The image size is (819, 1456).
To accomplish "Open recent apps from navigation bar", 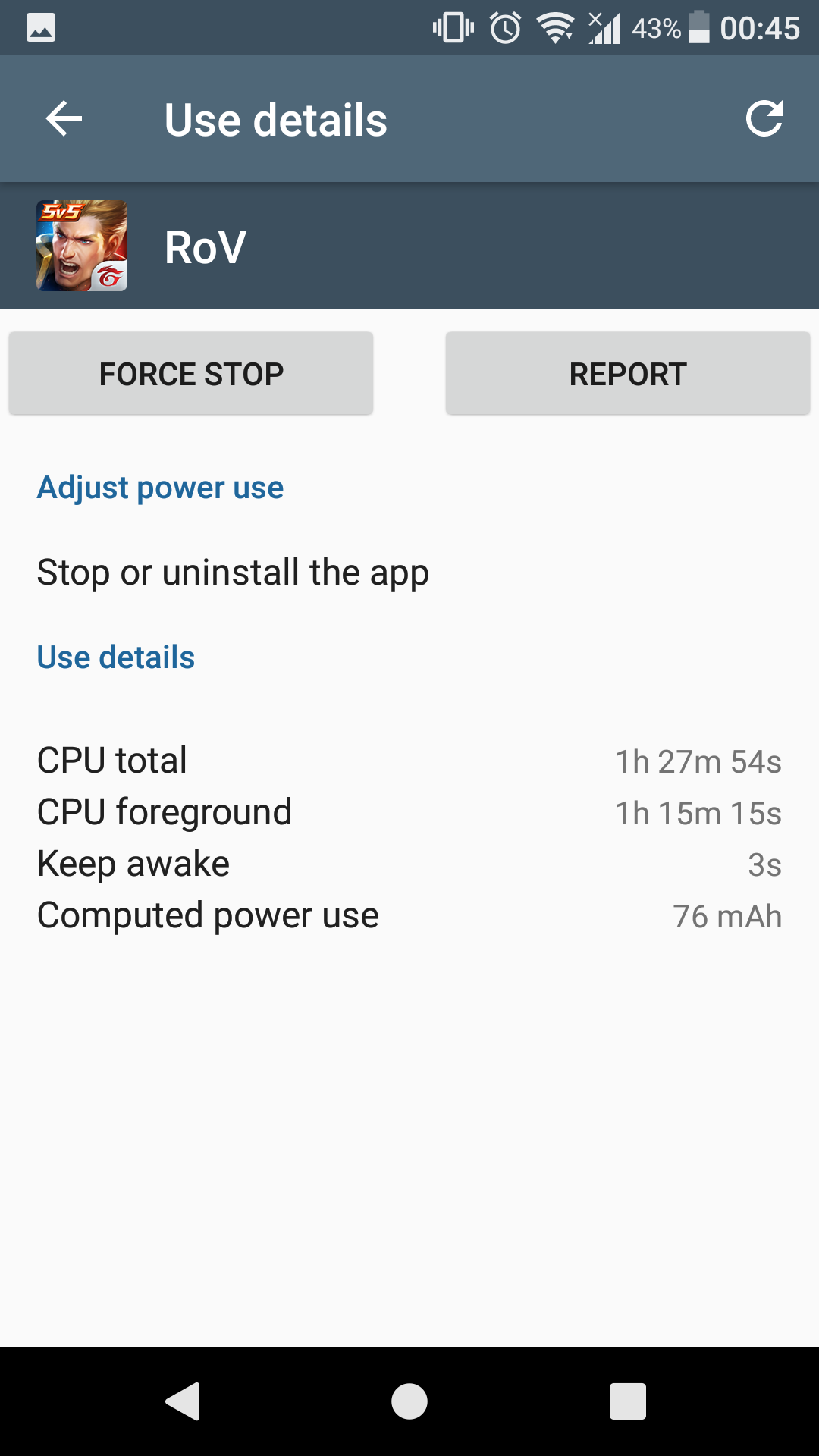I will (627, 1401).
